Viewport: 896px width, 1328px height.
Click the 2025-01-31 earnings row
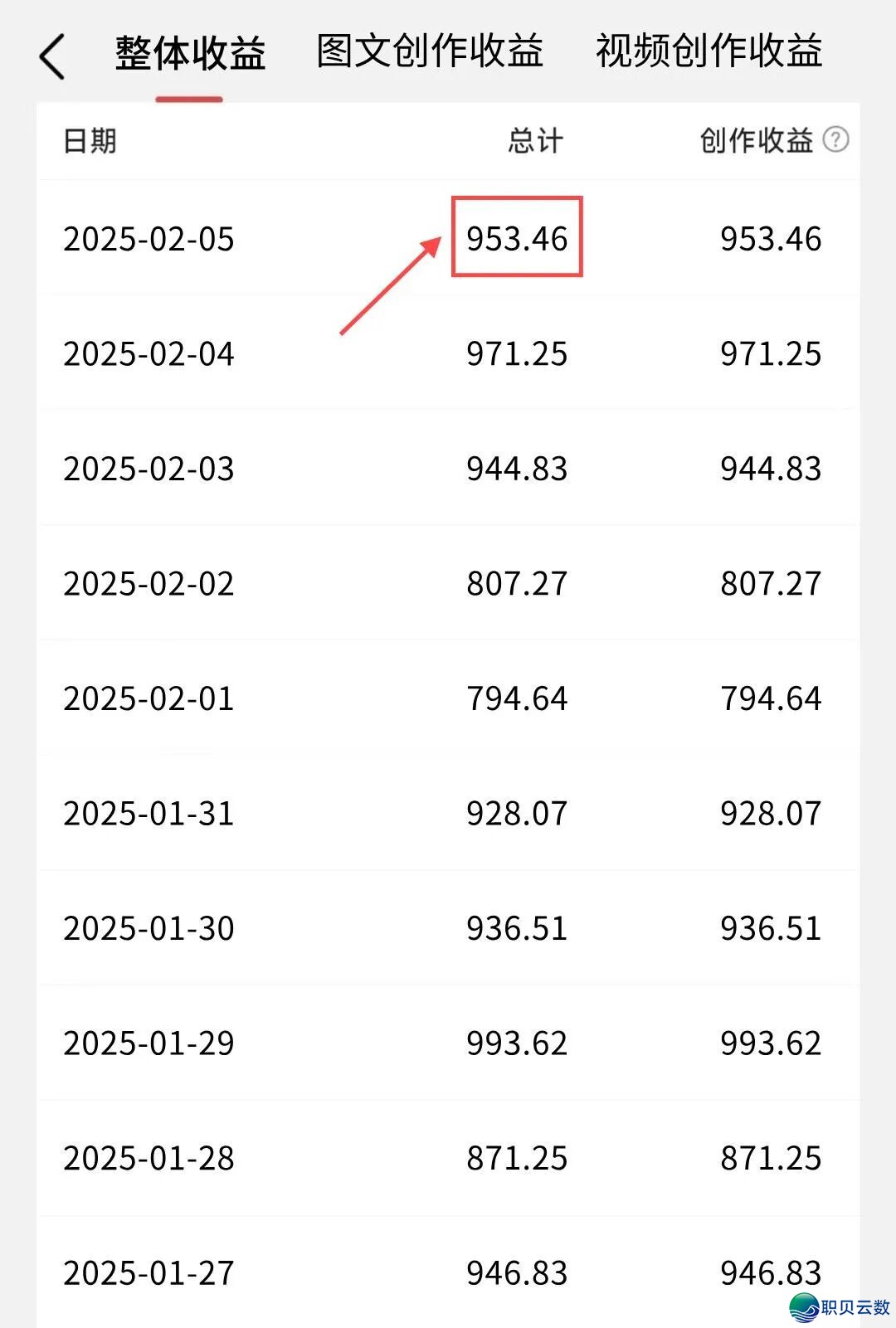point(448,813)
